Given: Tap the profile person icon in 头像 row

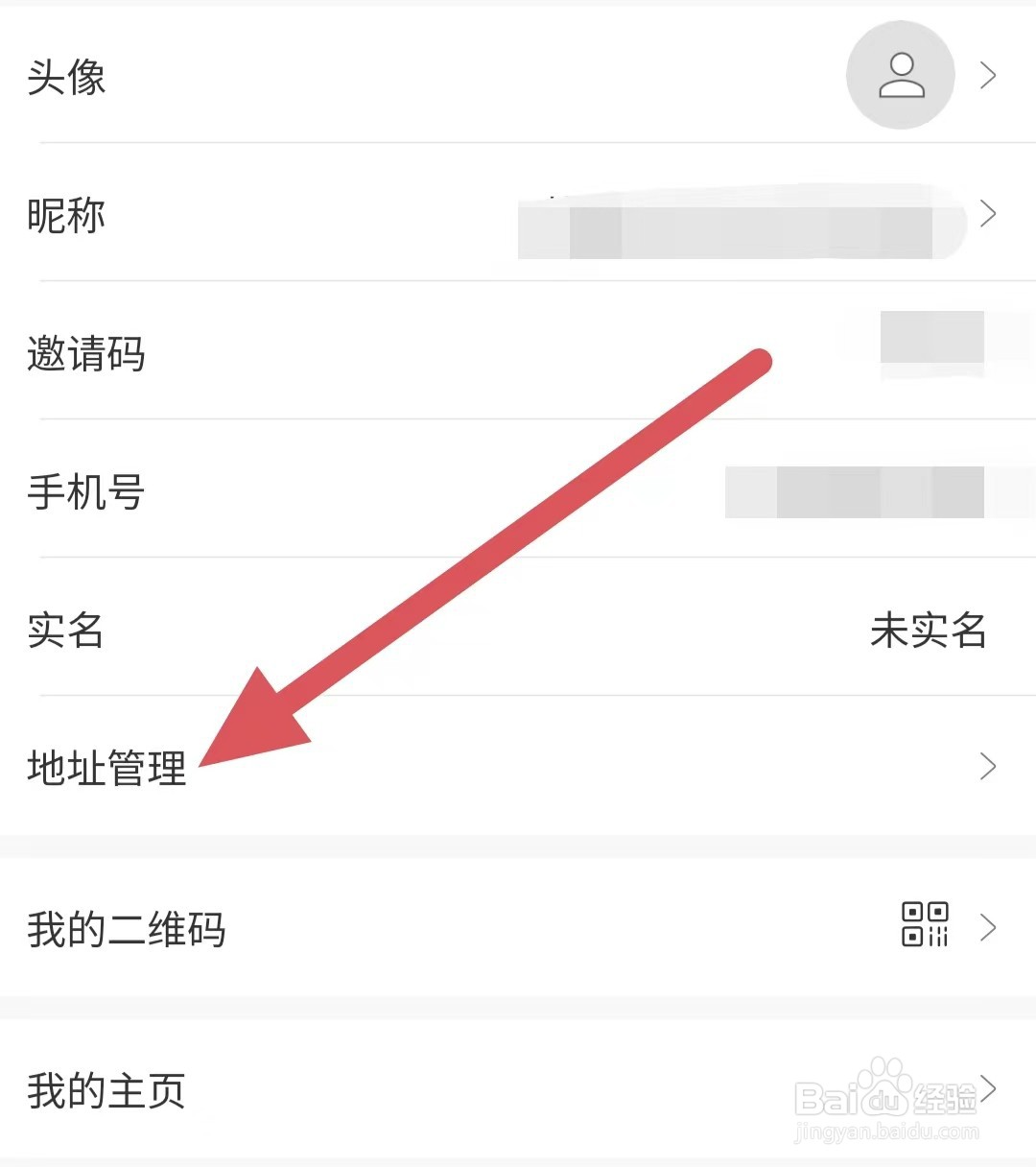Looking at the screenshot, I should click(x=900, y=75).
